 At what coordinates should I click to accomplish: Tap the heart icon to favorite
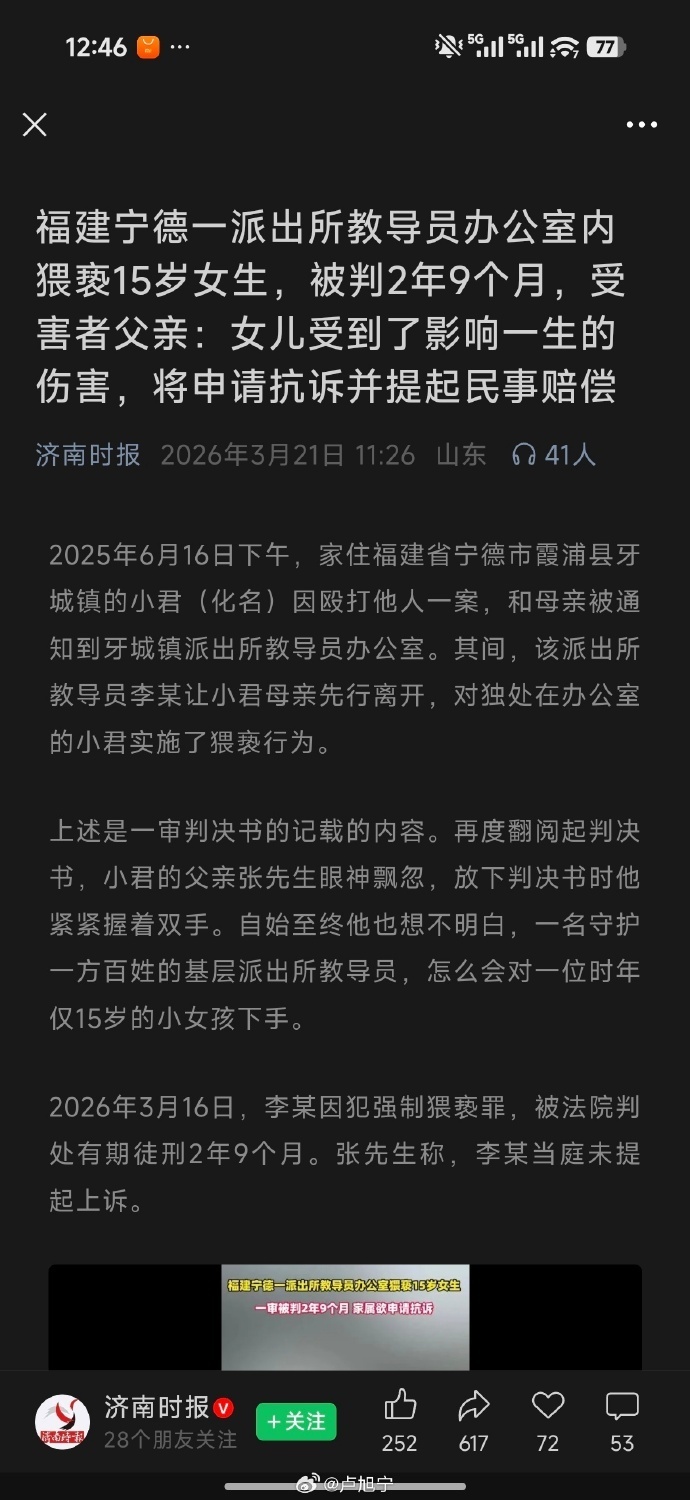tap(548, 1407)
